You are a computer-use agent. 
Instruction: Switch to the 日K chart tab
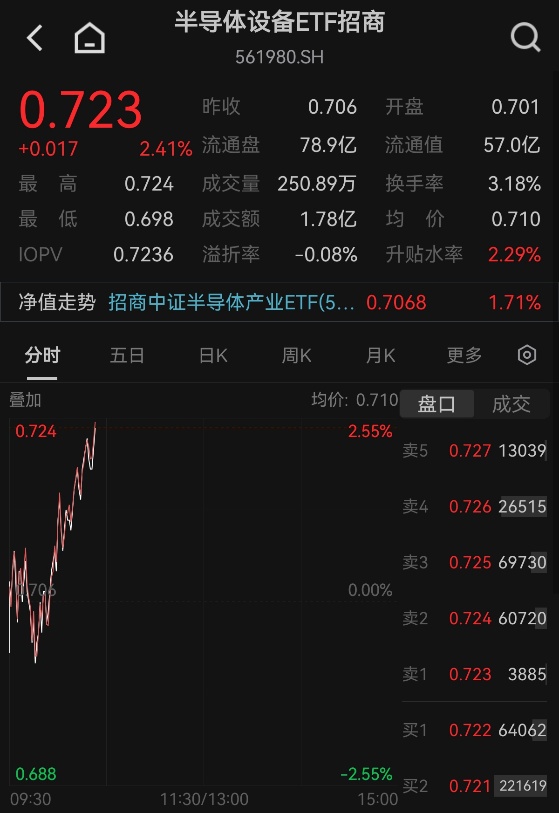(213, 356)
